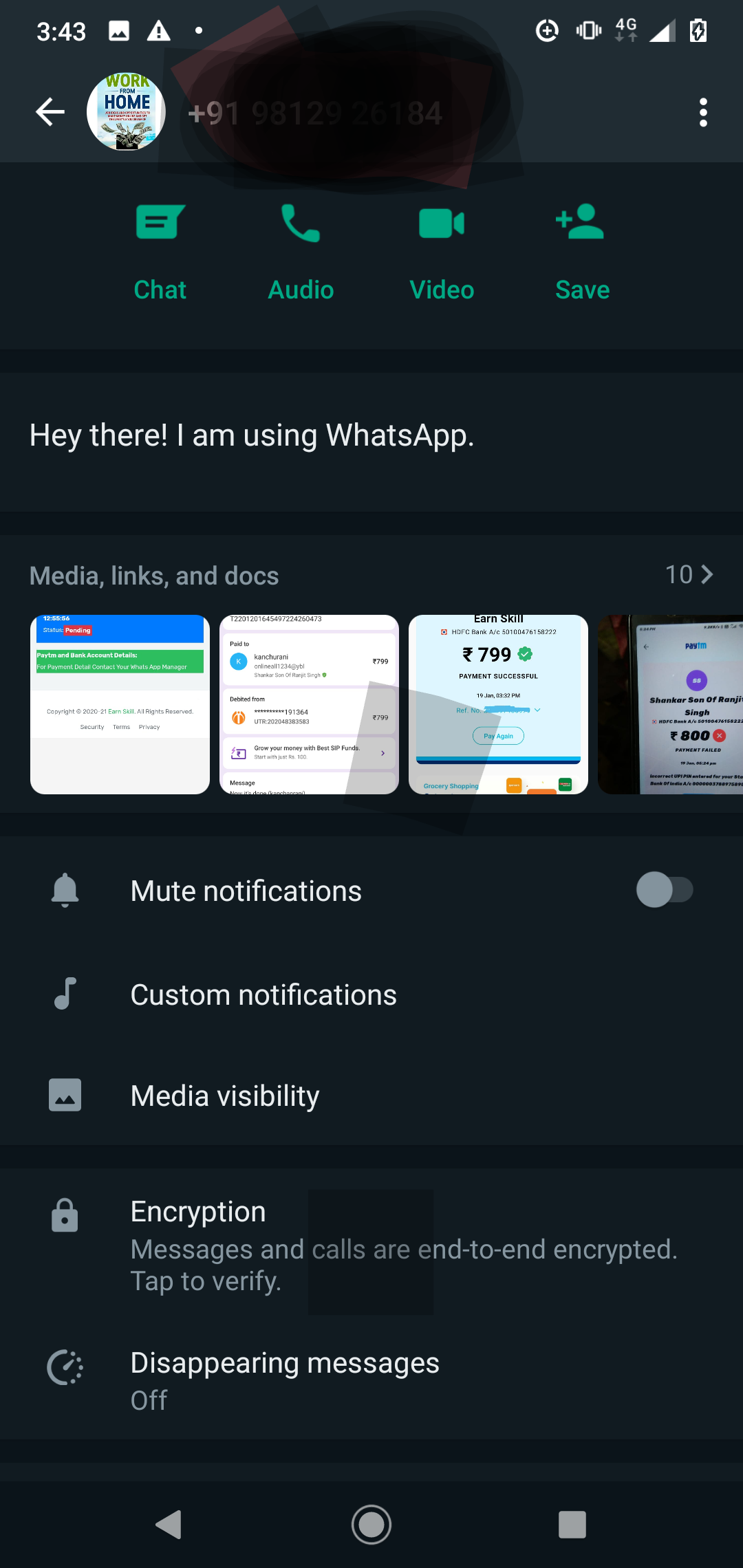Viewport: 743px width, 1568px height.
Task: Start an audio call
Action: 301,252
